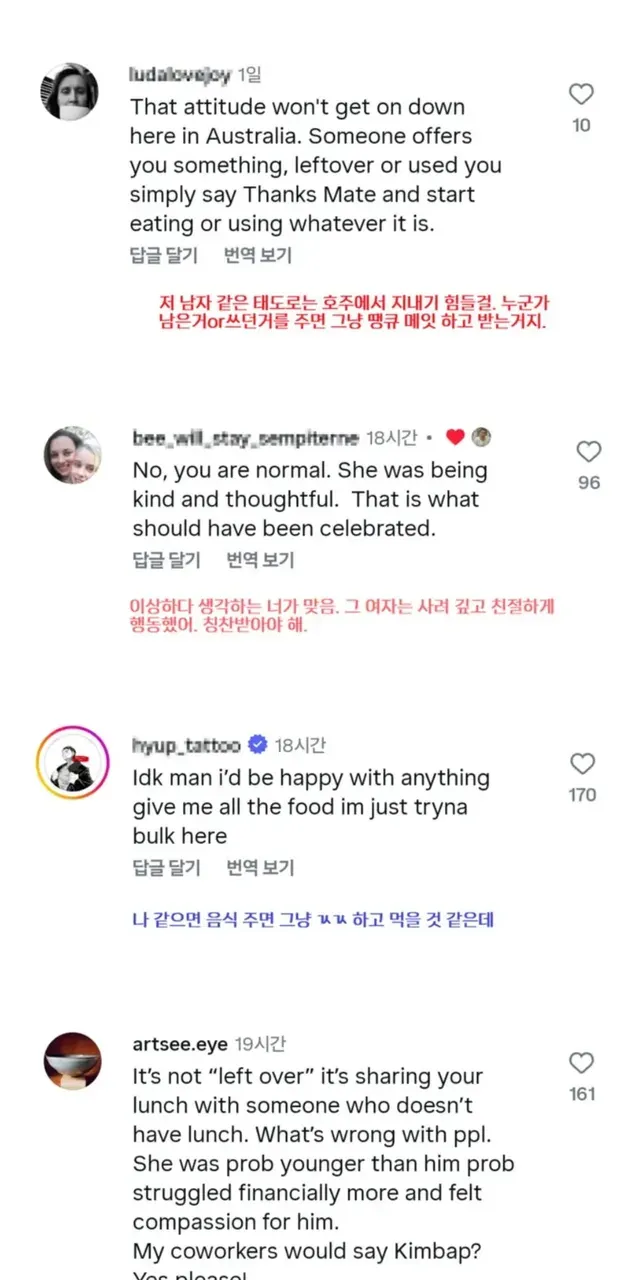Open ludalovejoy's profile picture

pos(69,92)
